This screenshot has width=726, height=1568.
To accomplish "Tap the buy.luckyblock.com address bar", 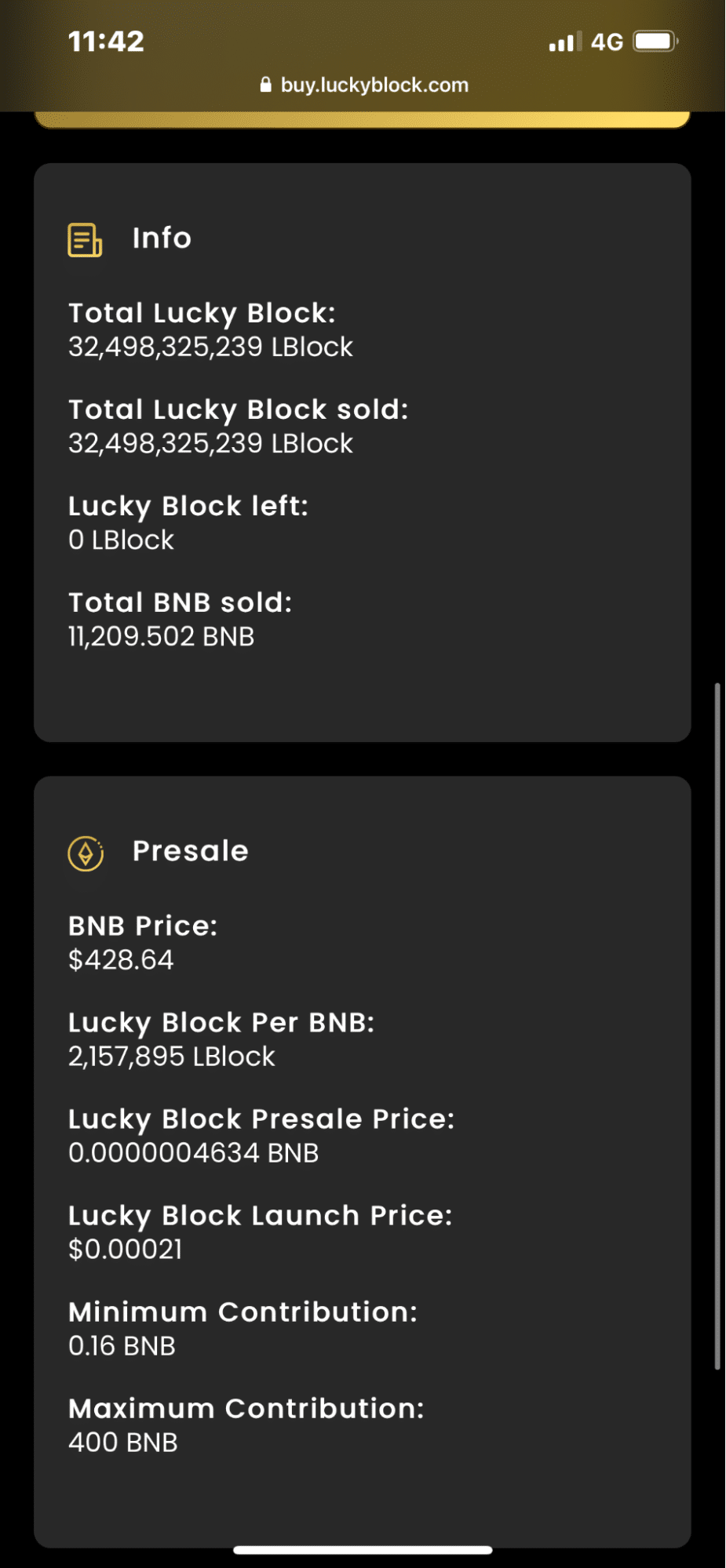I will tap(364, 85).
